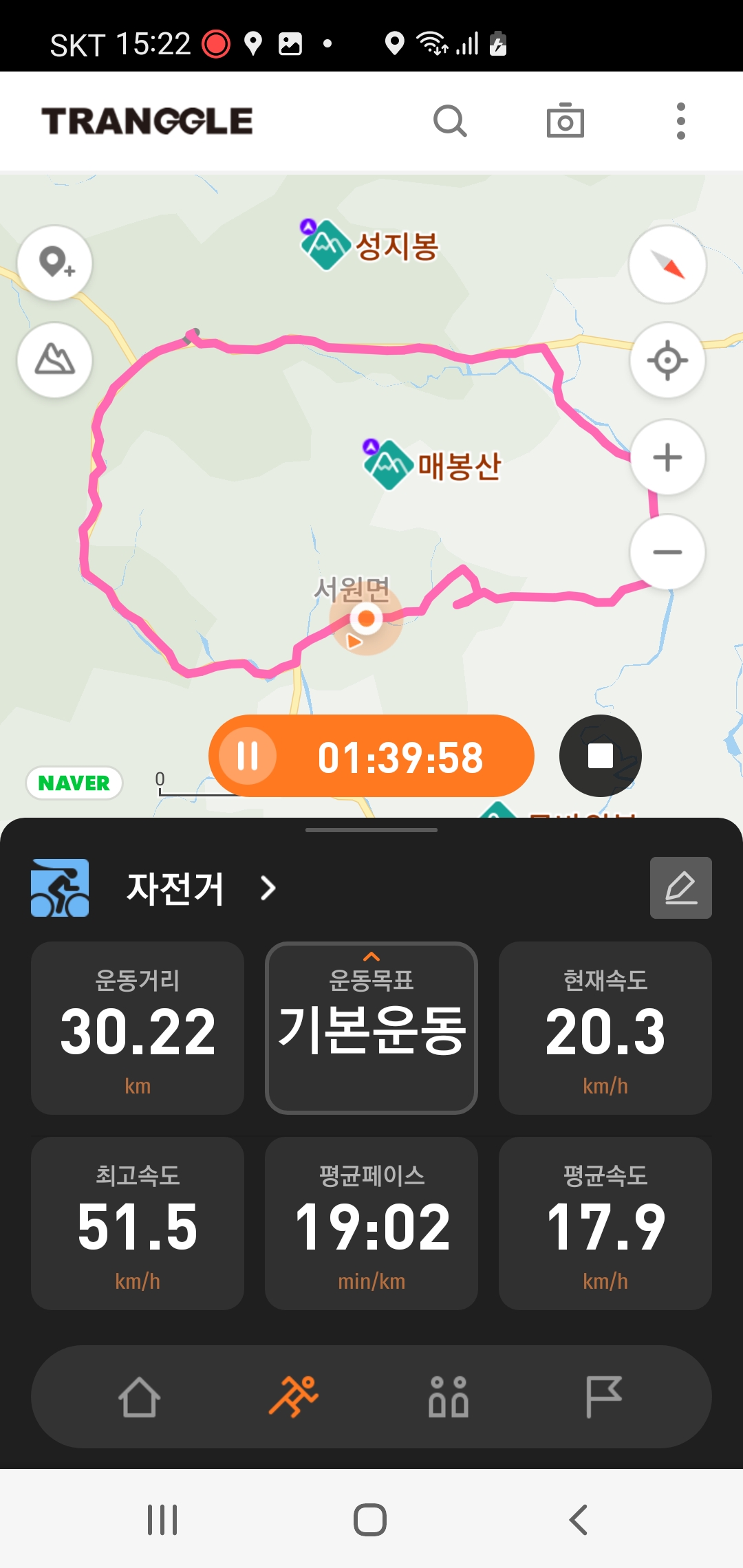
Task: Open the 운동목표 기본운동 card
Action: click(371, 1028)
